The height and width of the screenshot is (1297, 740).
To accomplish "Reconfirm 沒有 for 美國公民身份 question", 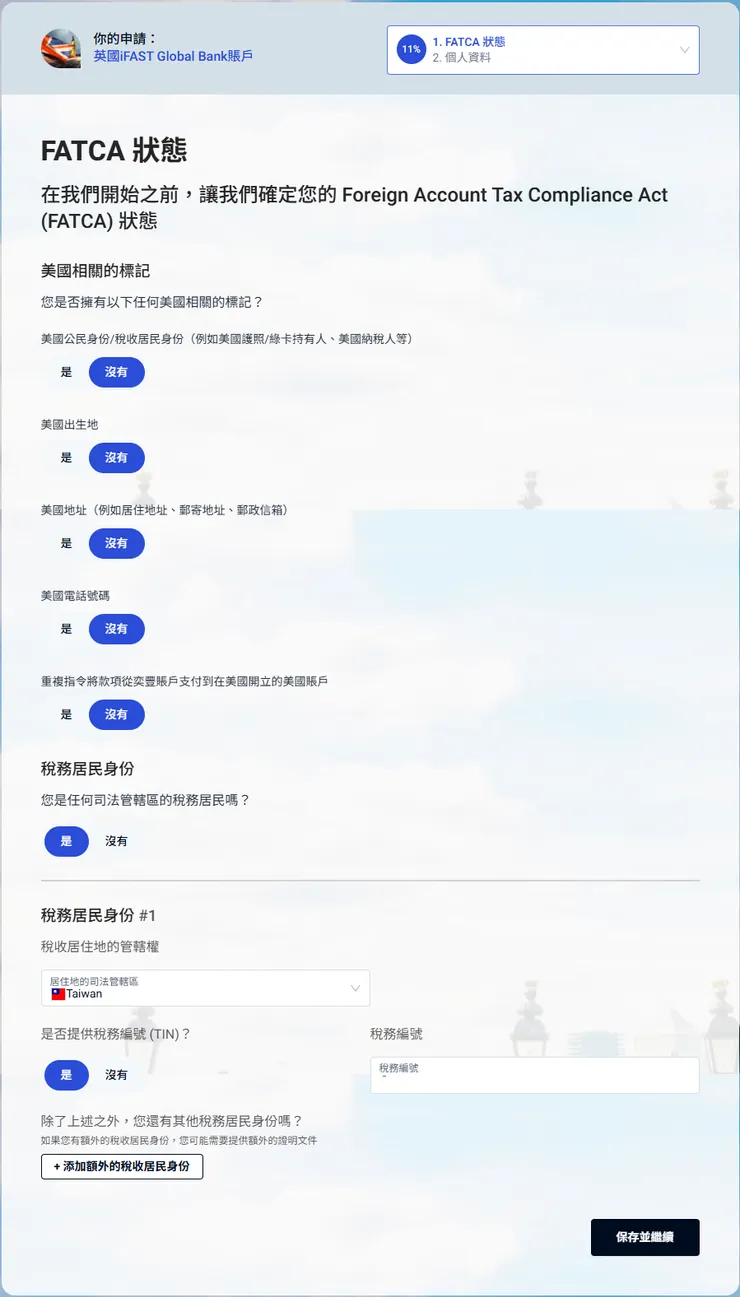I will (117, 372).
